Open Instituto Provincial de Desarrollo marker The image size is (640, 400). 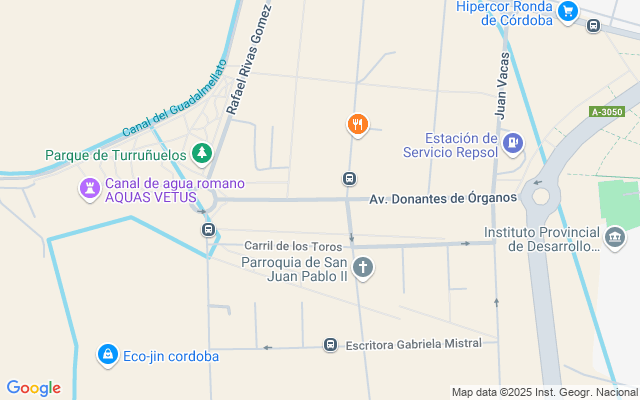pos(614,237)
